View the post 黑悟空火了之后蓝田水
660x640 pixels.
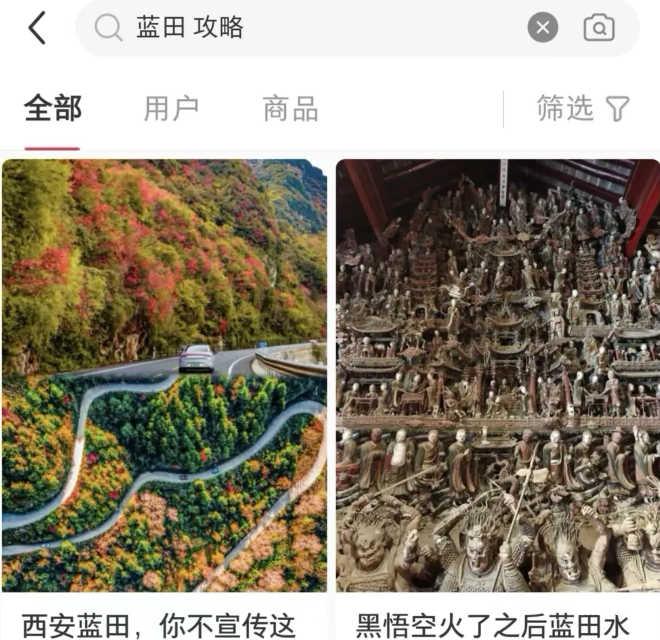click(x=497, y=400)
